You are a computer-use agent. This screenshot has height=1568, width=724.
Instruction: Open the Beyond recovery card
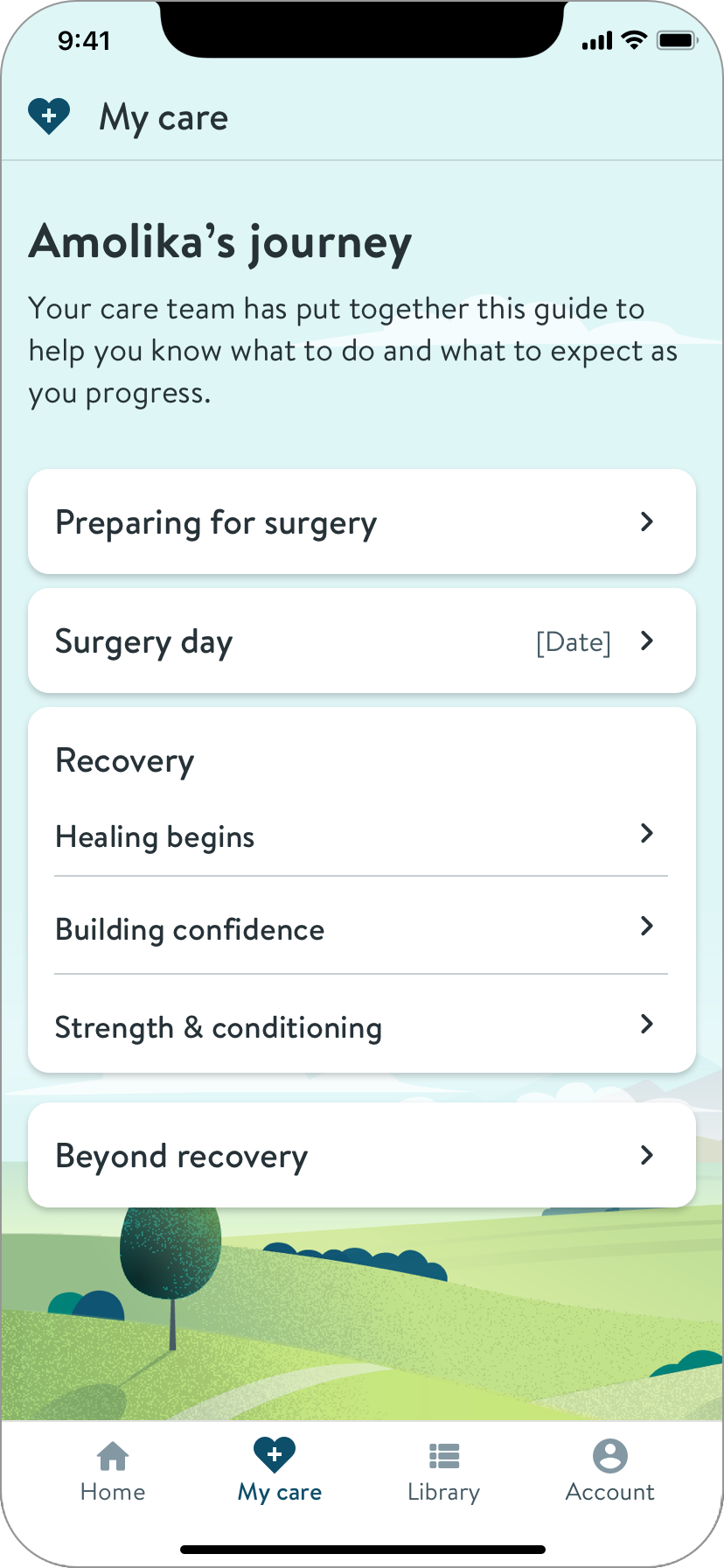[x=361, y=1156]
